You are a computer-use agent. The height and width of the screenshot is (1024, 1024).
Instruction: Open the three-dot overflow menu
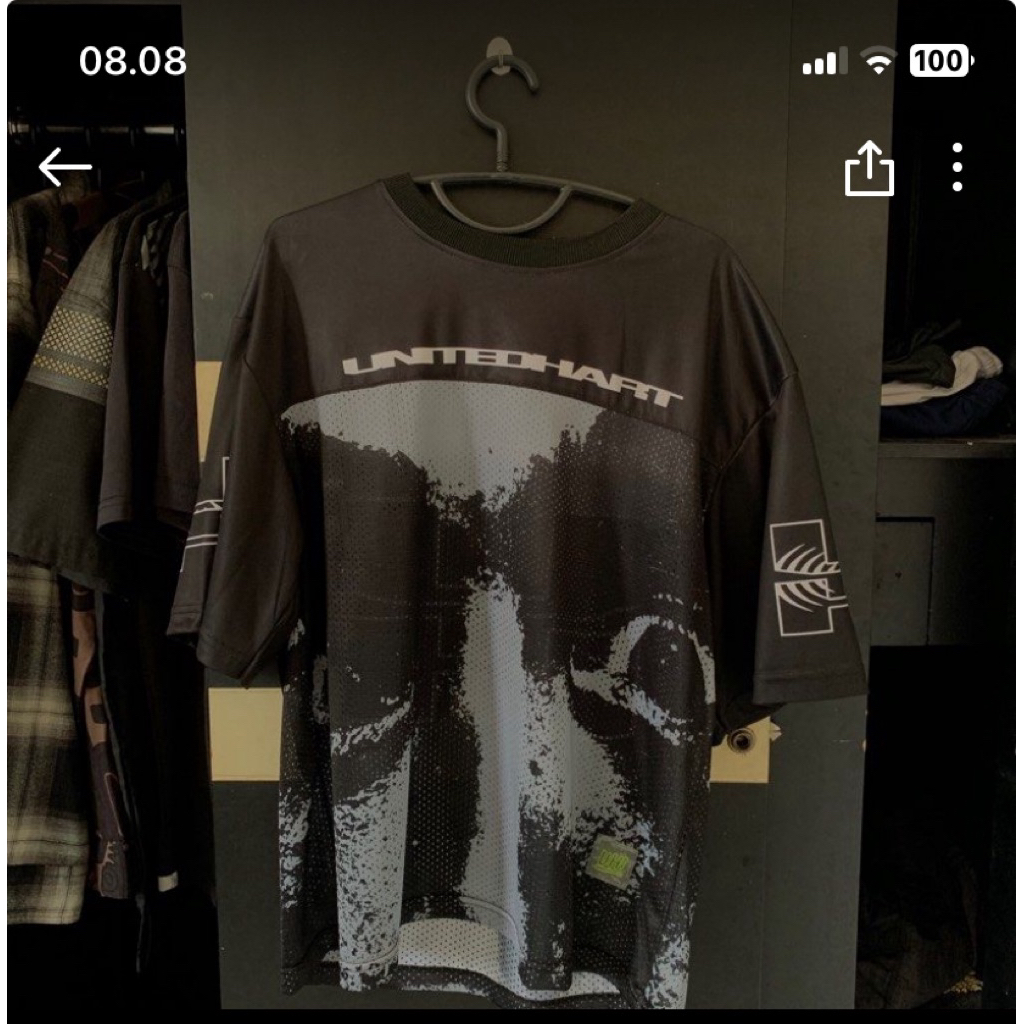coord(957,167)
